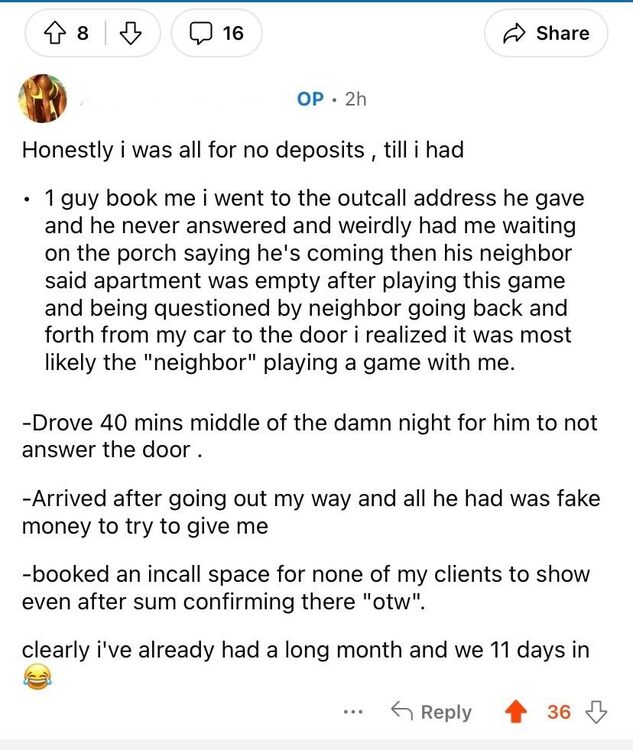Downvote the OP's comment
Image resolution: width=633 pixels, height=750 pixels.
tap(596, 712)
